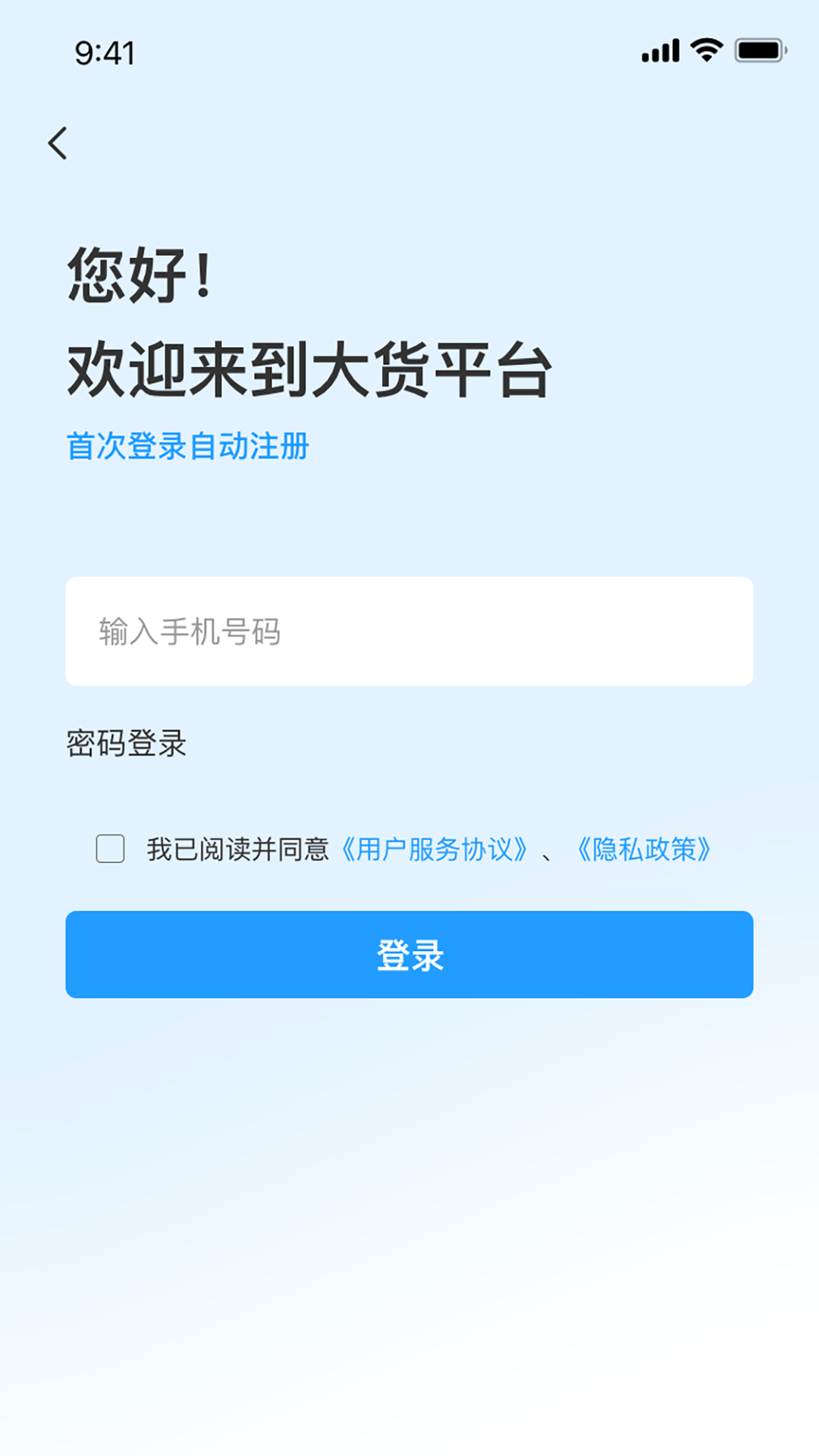The height and width of the screenshot is (1456, 819).
Task: Tap the blue 登录 button
Action: coord(409,954)
